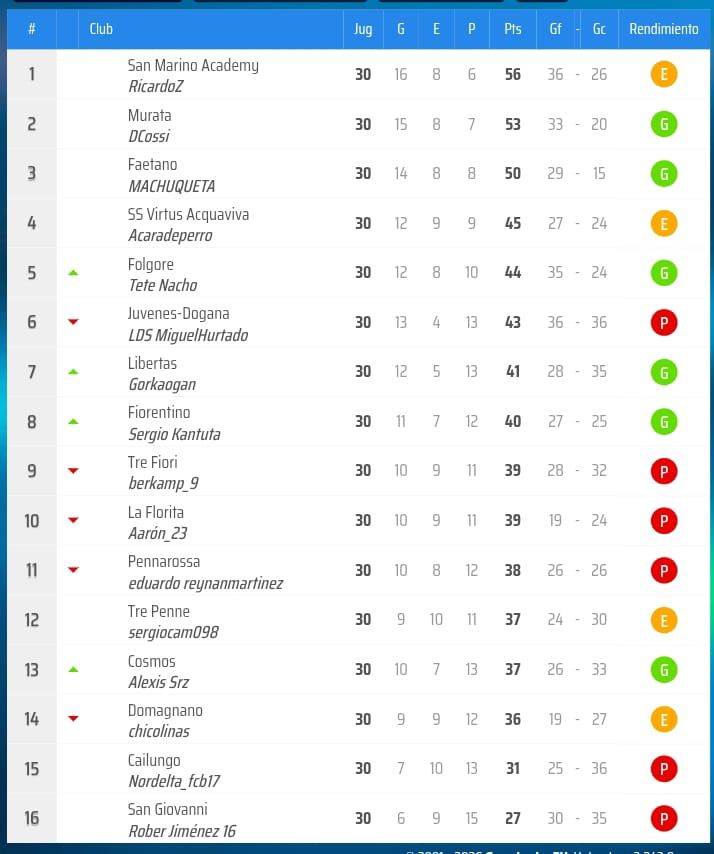Open Domagnano club page
The height and width of the screenshot is (854, 714).
pos(164,710)
